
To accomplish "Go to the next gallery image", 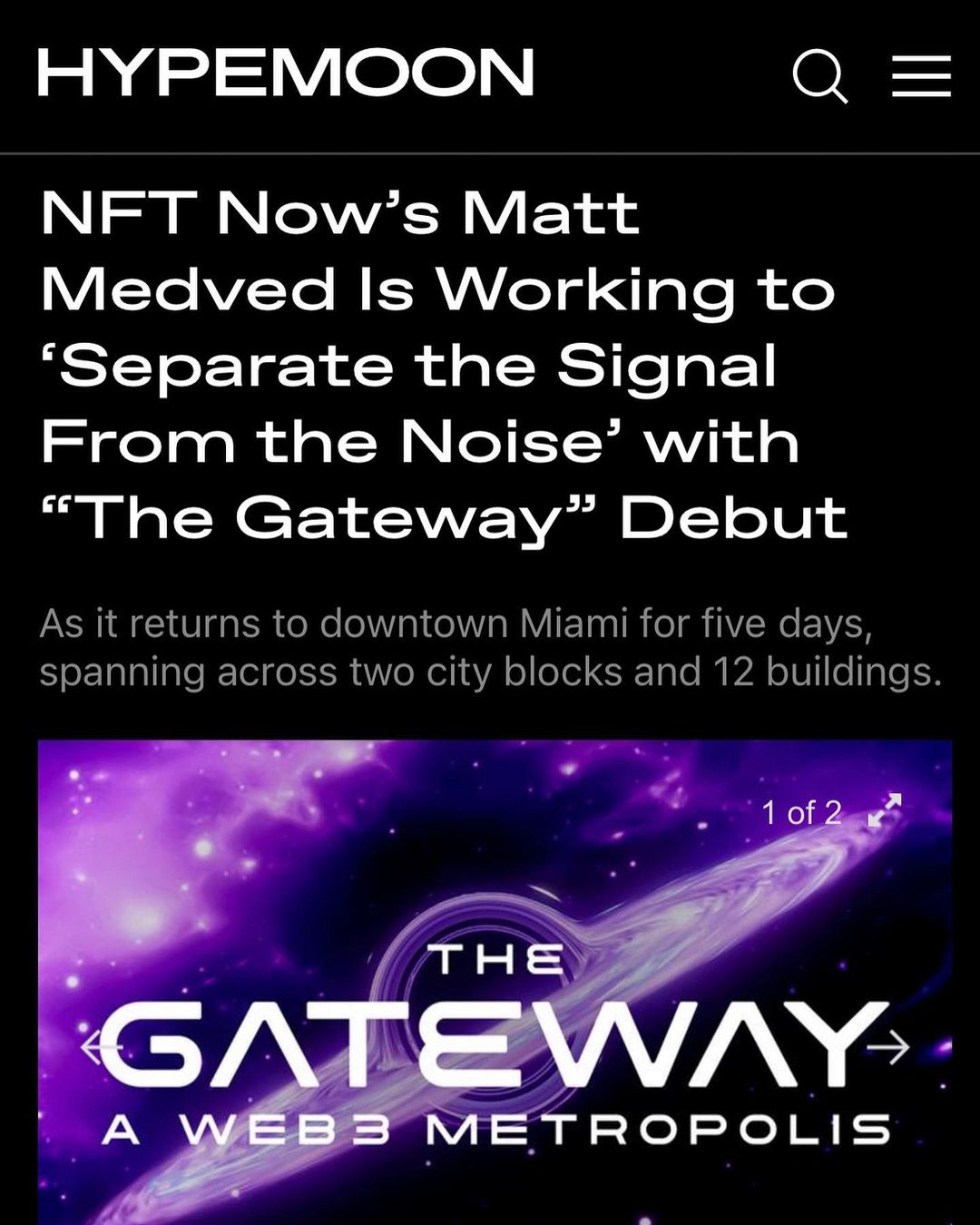I will click(890, 1048).
